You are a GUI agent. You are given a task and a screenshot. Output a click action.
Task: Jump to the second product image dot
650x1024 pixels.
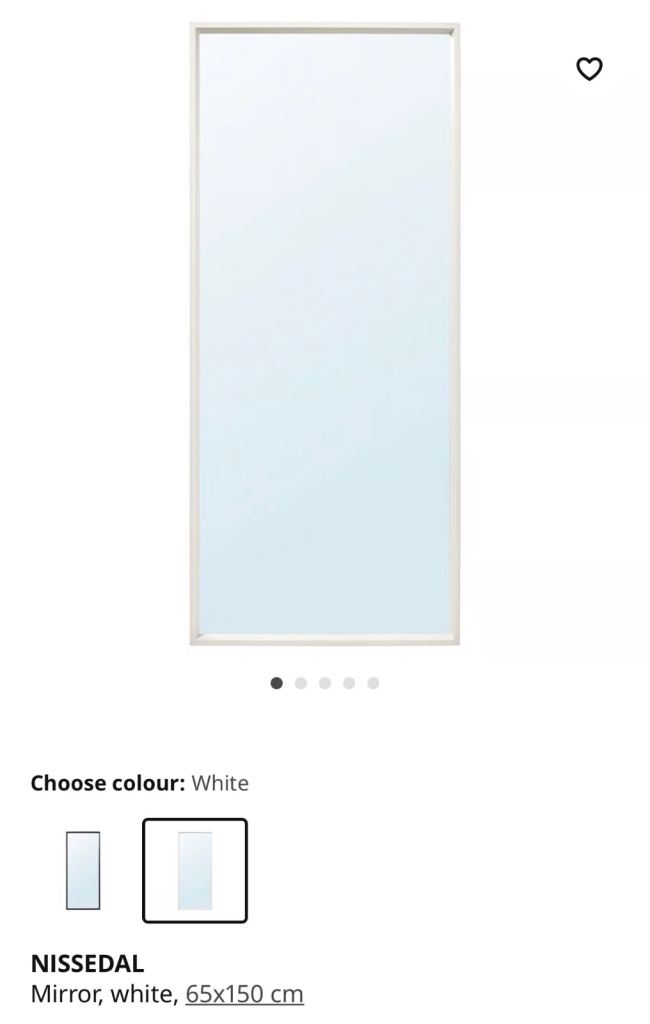tap(301, 683)
